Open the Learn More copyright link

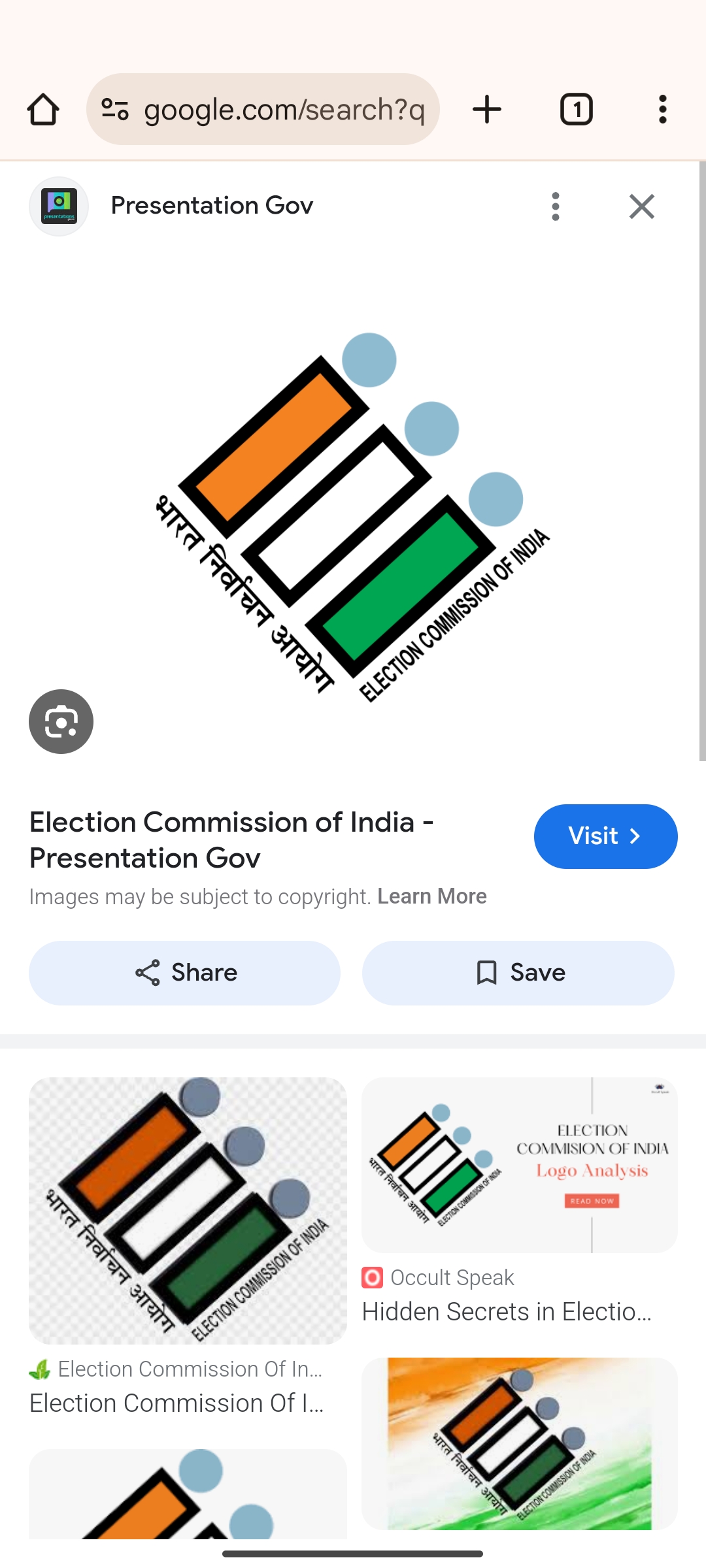[431, 896]
